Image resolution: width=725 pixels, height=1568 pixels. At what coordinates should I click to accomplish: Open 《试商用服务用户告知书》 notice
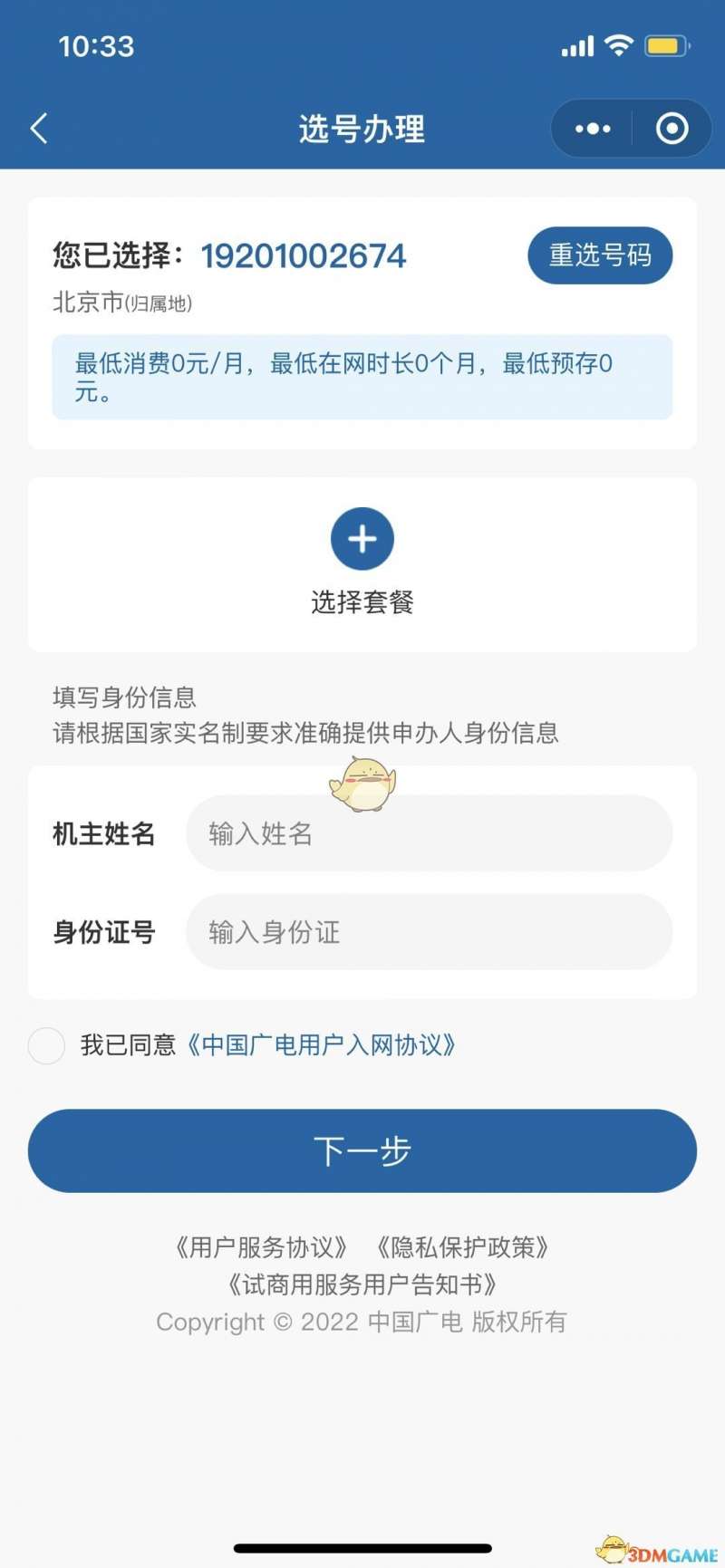362,1284
